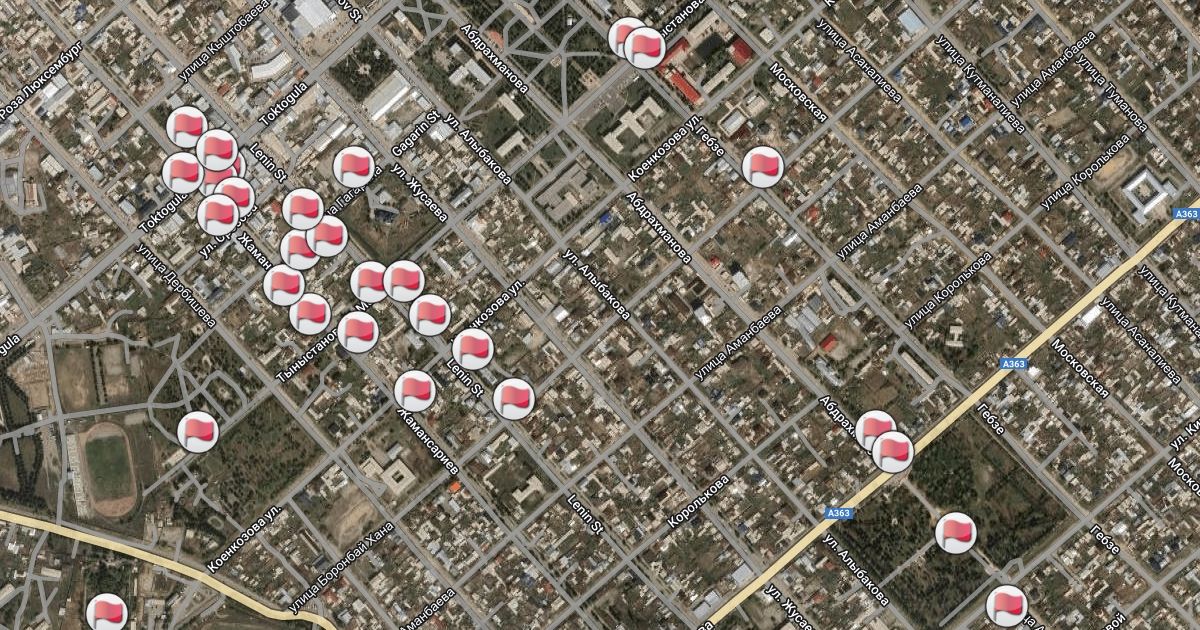Tap the front flag marker on A363 road
This screenshot has height=630, width=1200.
pyautogui.click(x=893, y=450)
